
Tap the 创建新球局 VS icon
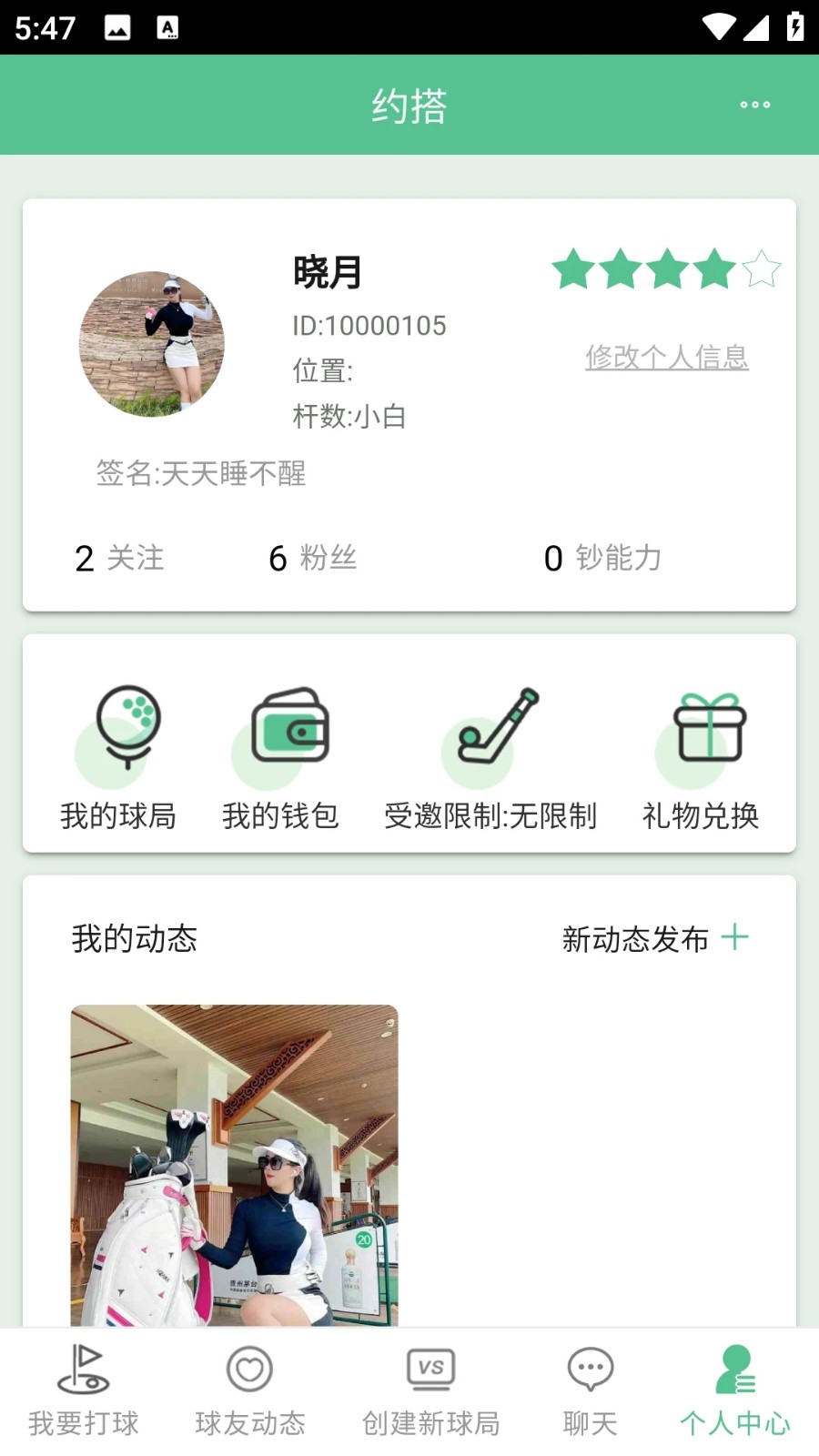430,1368
